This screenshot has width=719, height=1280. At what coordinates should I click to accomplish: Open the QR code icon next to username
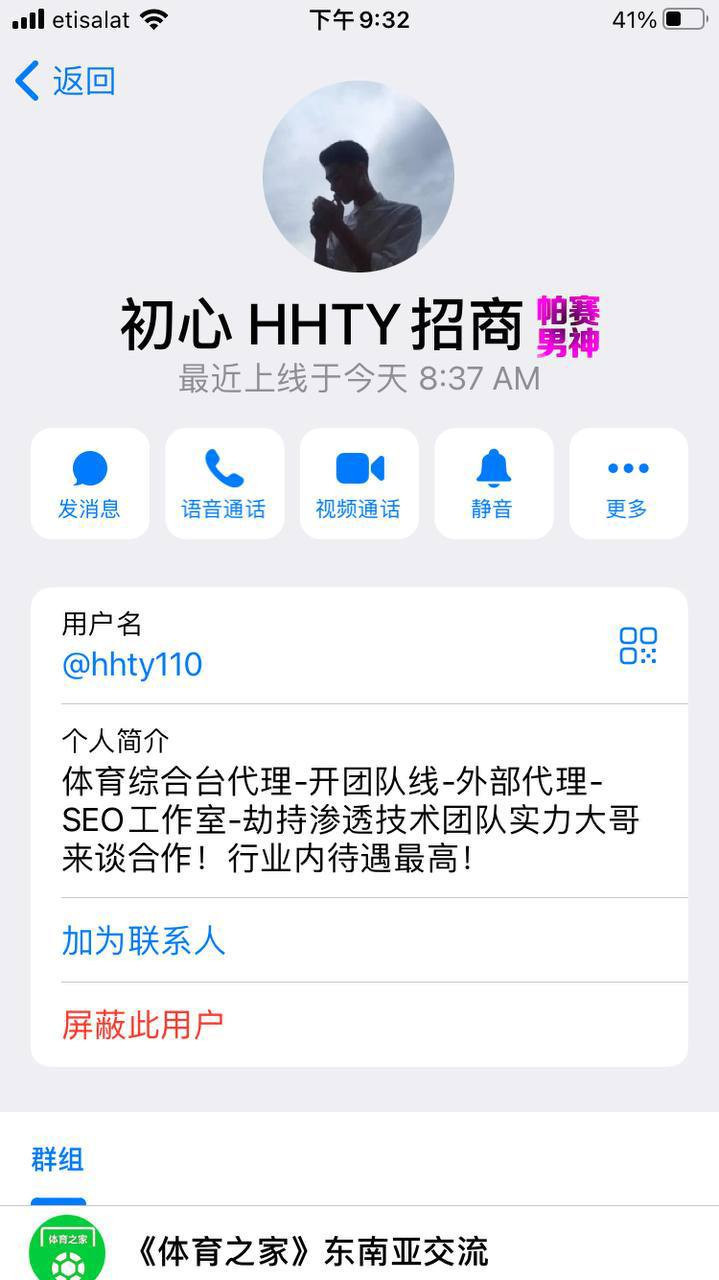[638, 646]
